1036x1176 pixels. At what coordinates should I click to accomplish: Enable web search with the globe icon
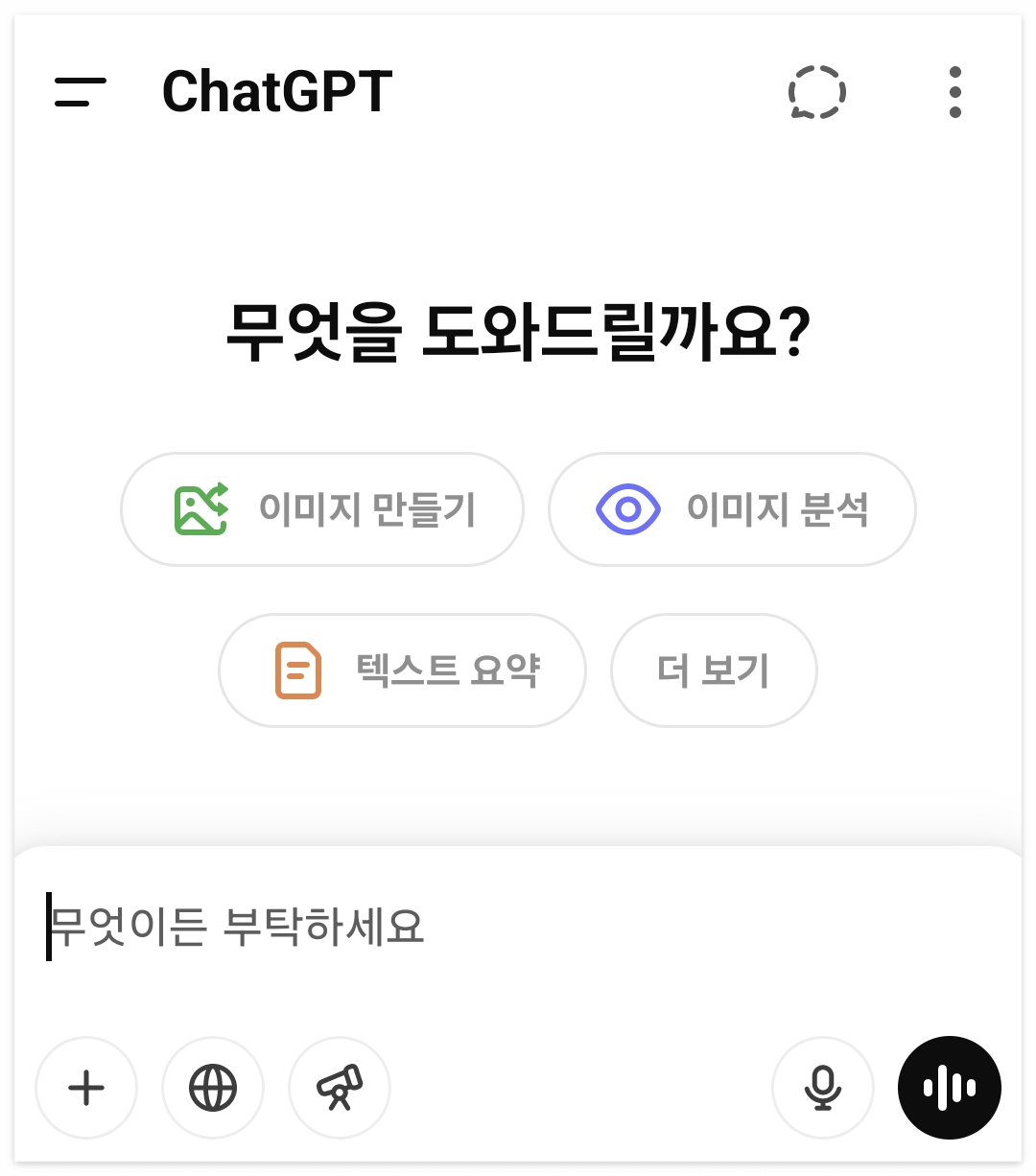coord(213,1088)
